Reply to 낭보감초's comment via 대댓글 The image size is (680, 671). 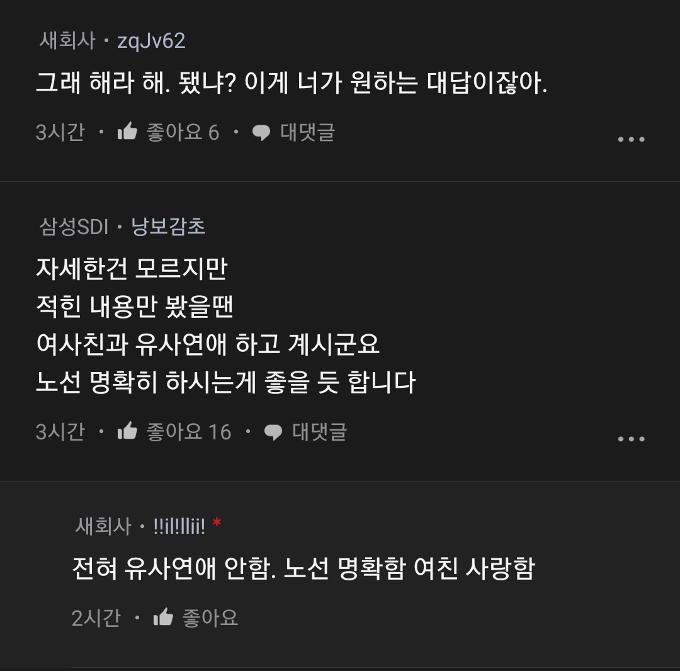305,431
